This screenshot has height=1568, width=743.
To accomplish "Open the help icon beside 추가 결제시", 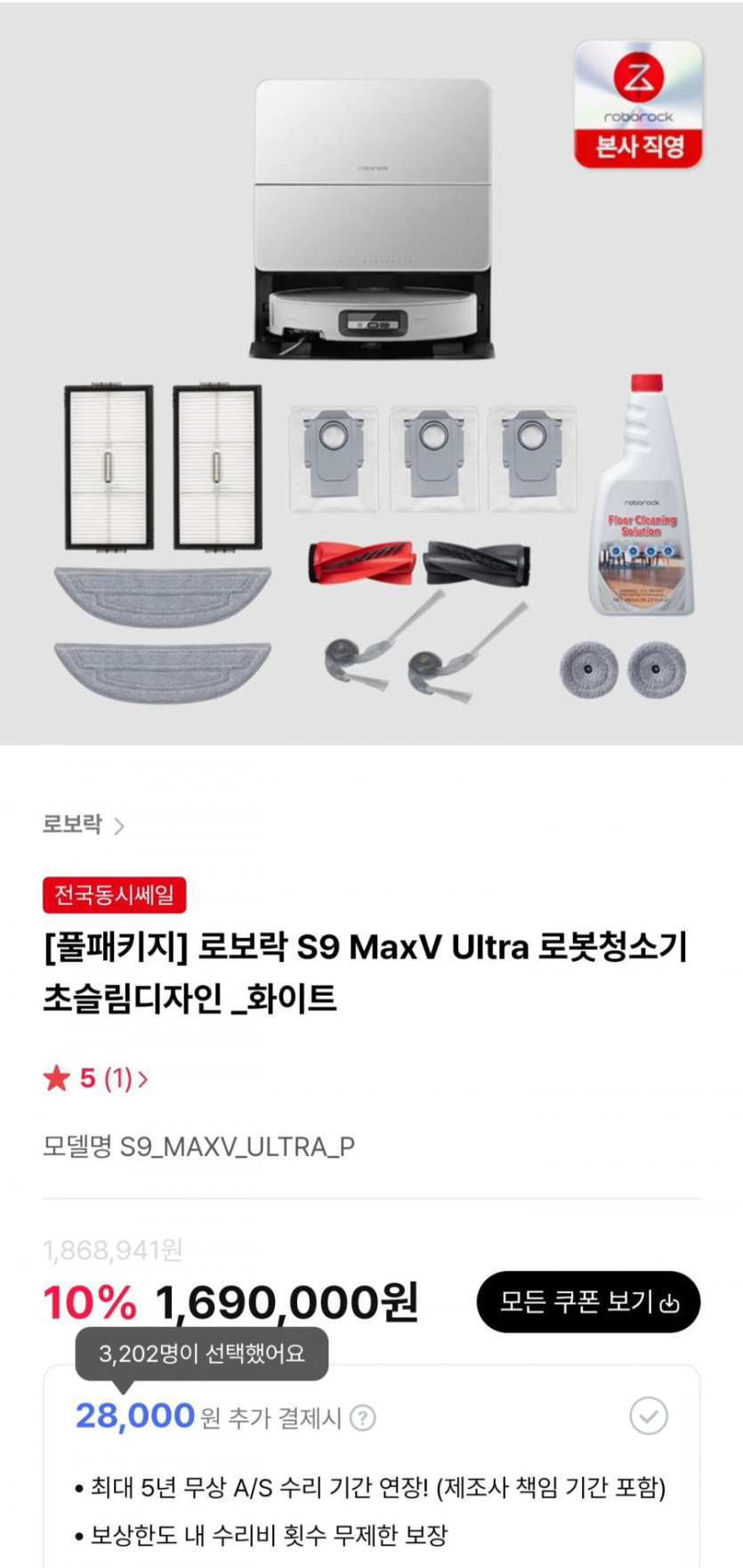I will tap(362, 1418).
